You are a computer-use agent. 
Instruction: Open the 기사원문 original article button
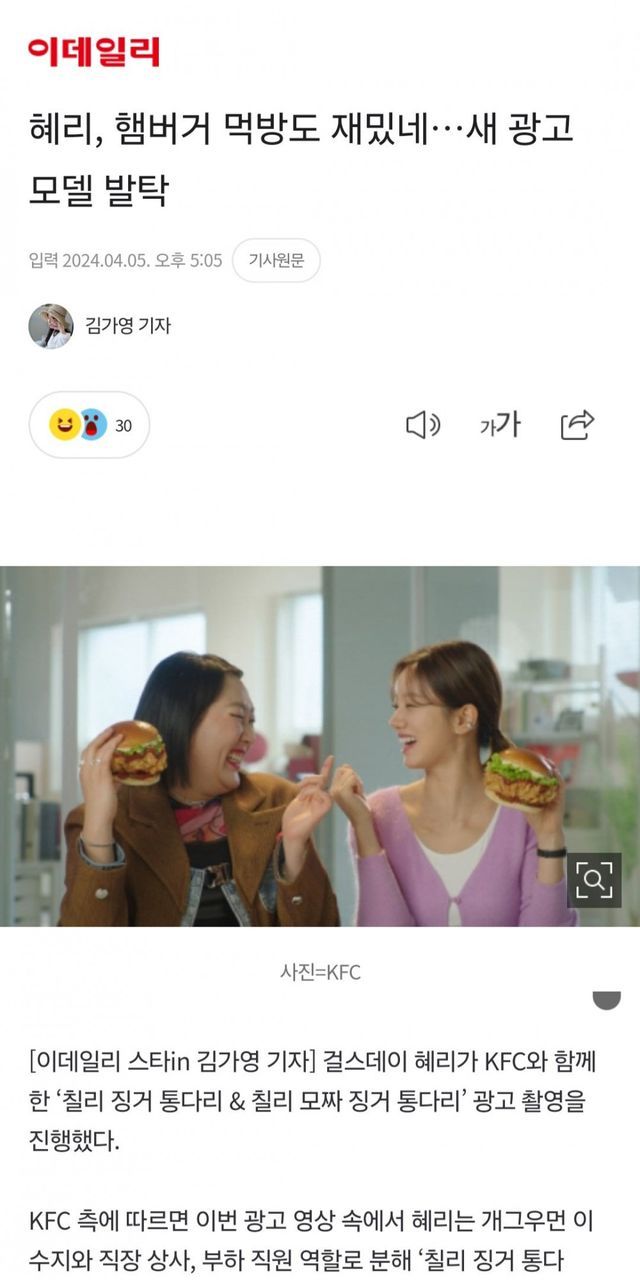(x=276, y=261)
